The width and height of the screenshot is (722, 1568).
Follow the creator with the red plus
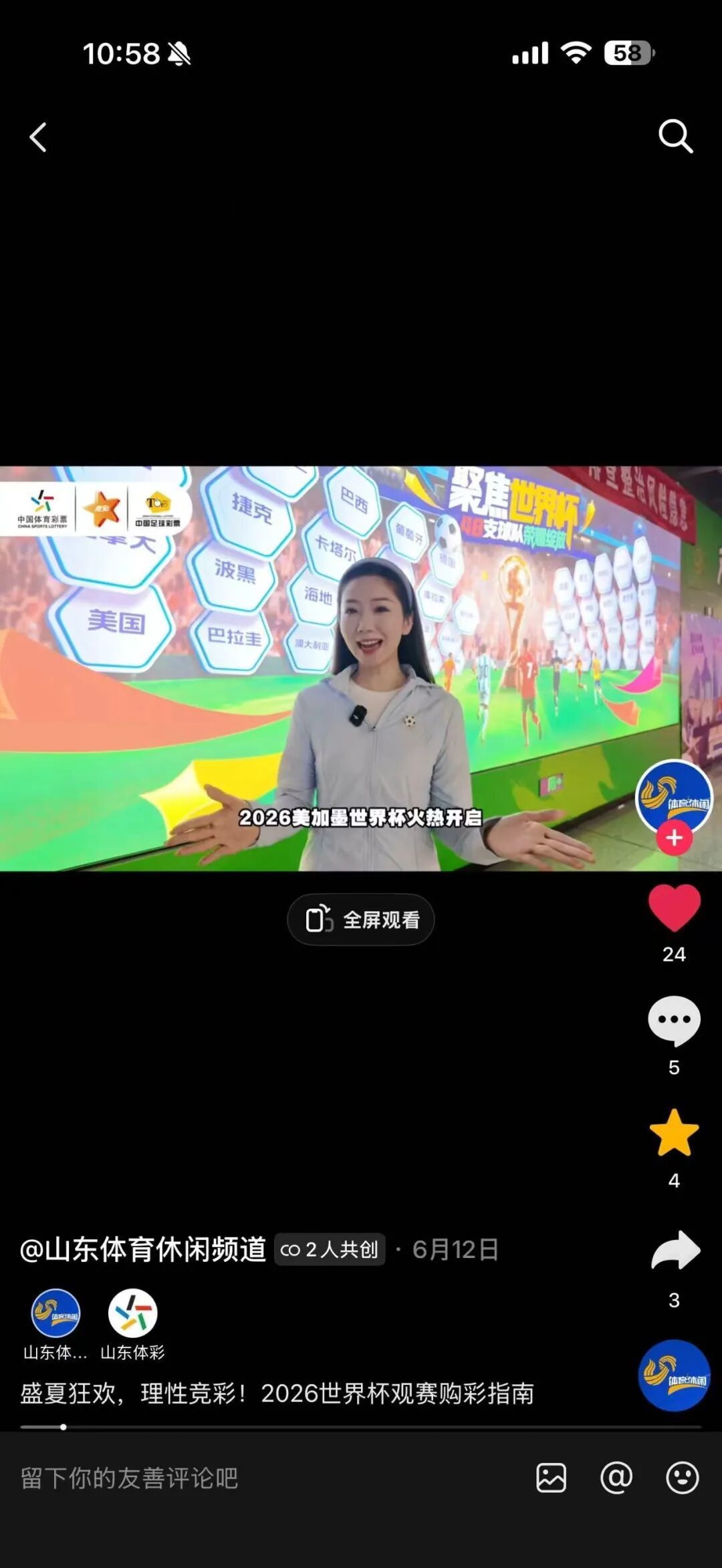pyautogui.click(x=674, y=837)
